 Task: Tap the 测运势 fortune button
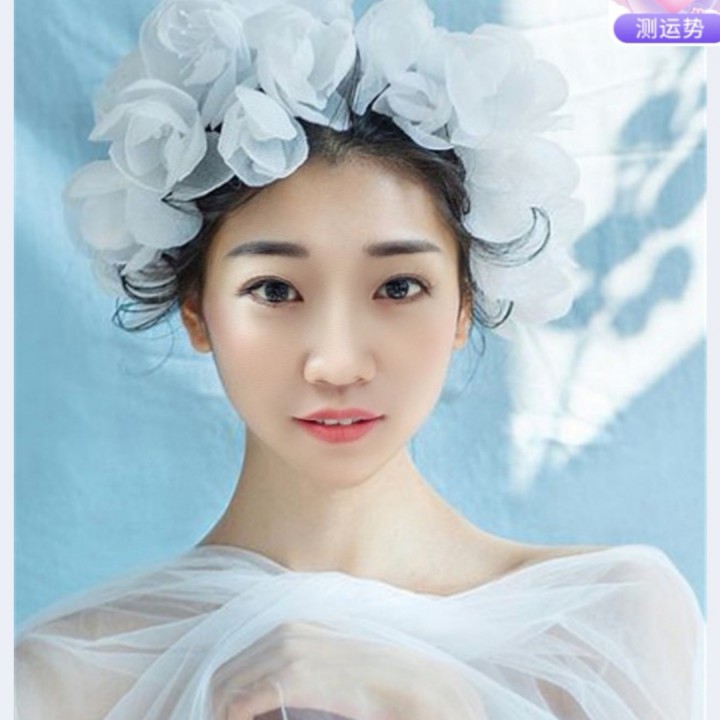pyautogui.click(x=667, y=27)
